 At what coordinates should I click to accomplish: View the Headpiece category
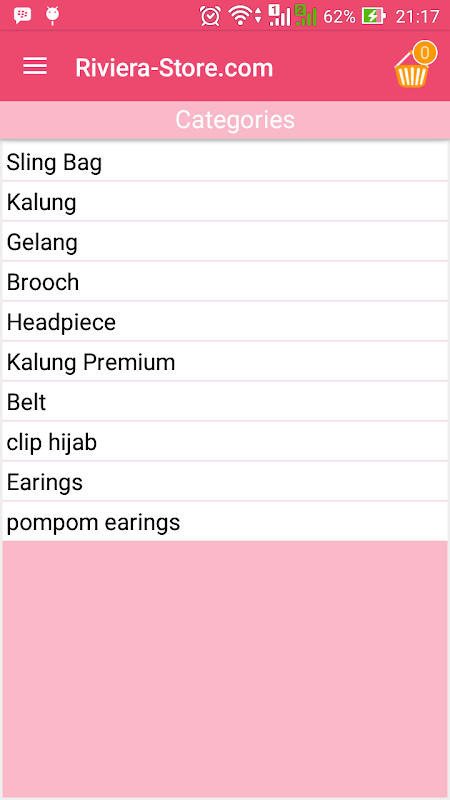pos(225,322)
